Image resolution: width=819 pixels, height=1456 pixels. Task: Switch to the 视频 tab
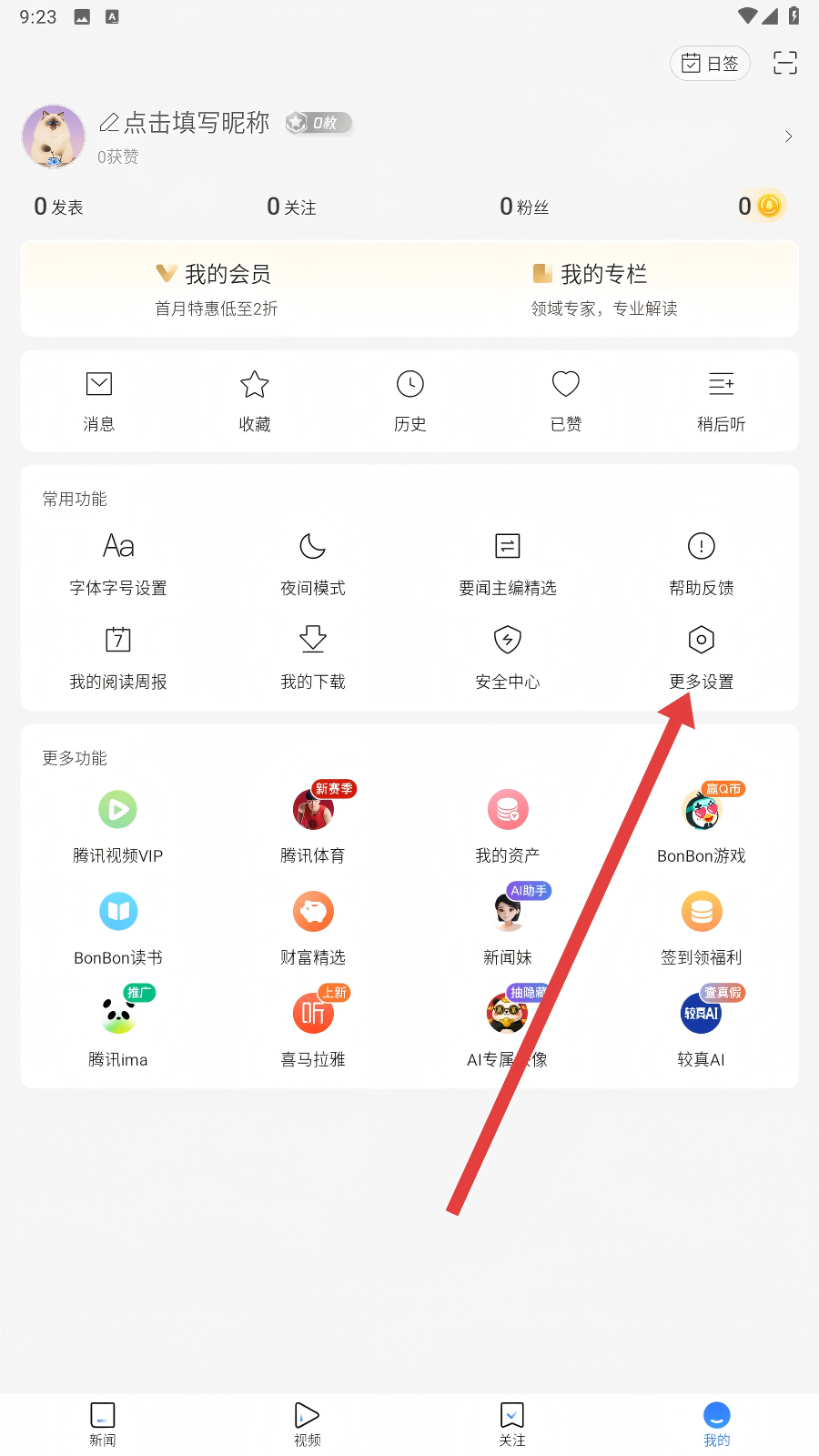click(308, 1423)
